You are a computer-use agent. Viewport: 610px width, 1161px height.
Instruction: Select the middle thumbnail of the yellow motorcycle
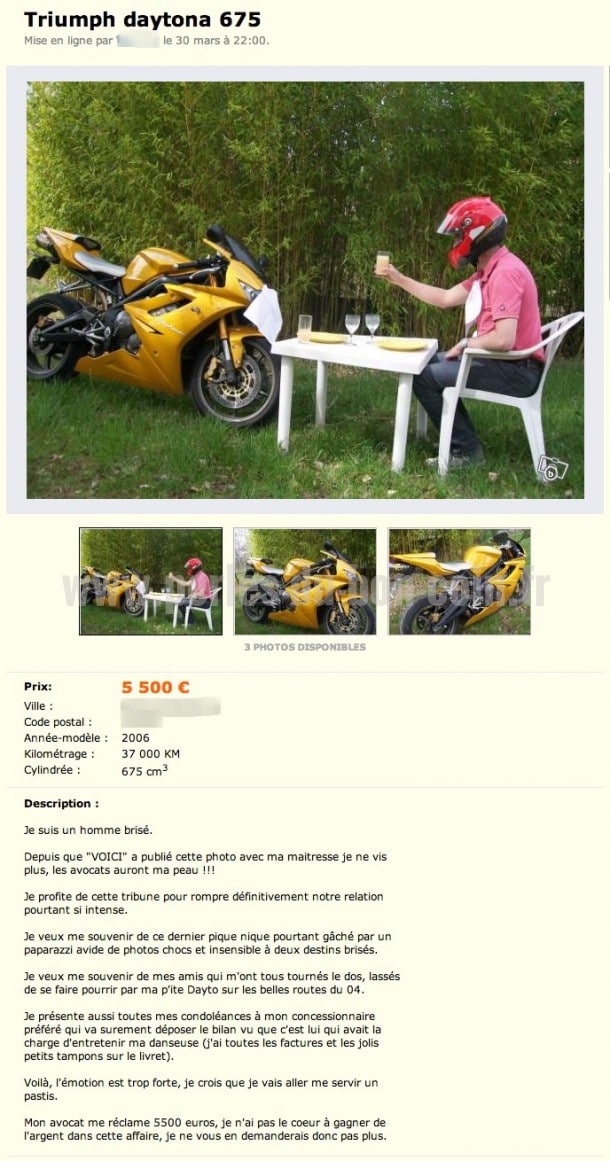(305, 581)
